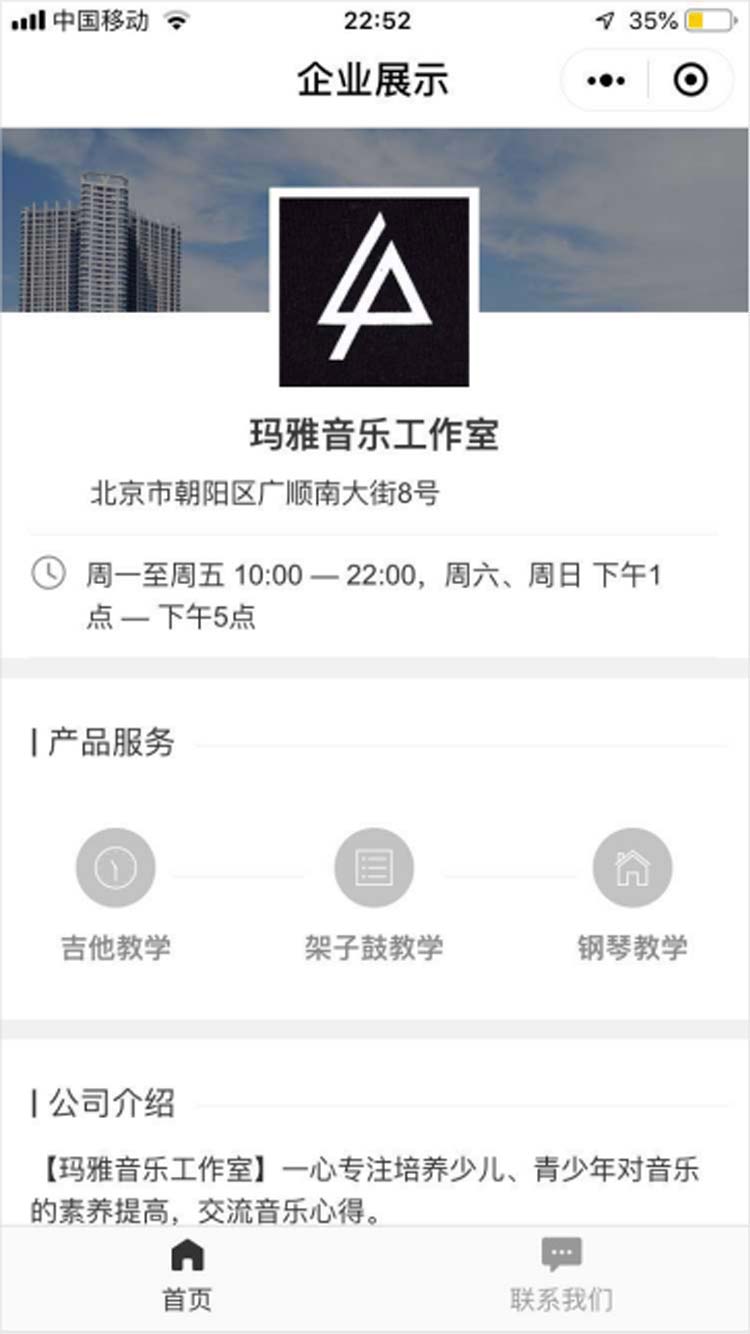Tap the 钢琴教学 house-shaped service icon
The image size is (750, 1334).
633,867
